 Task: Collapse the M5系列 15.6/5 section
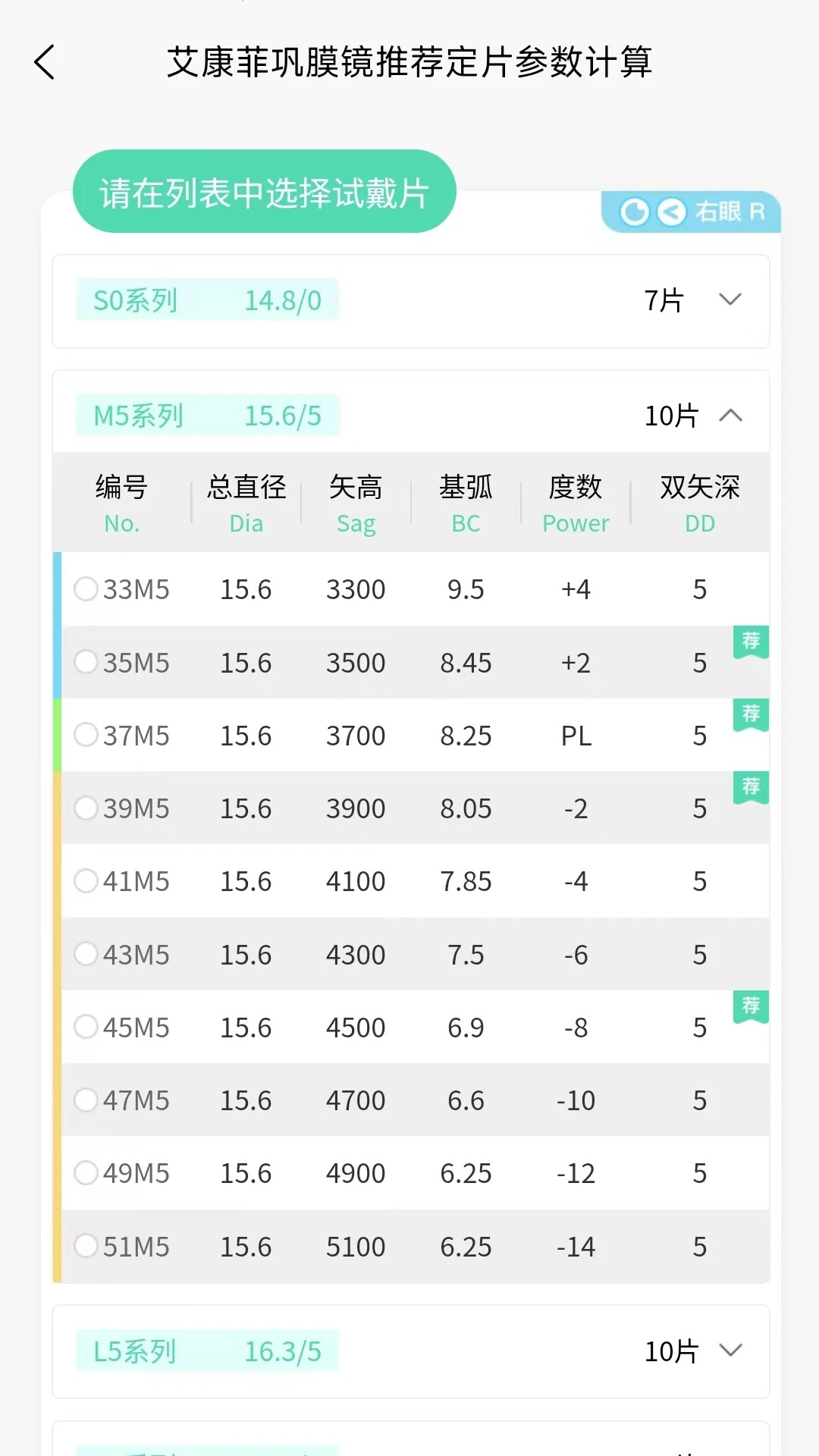pyautogui.click(x=730, y=416)
